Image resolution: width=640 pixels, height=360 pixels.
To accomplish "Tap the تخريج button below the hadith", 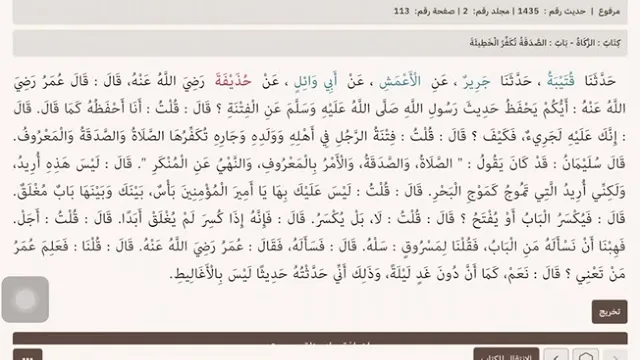I will tap(609, 312).
